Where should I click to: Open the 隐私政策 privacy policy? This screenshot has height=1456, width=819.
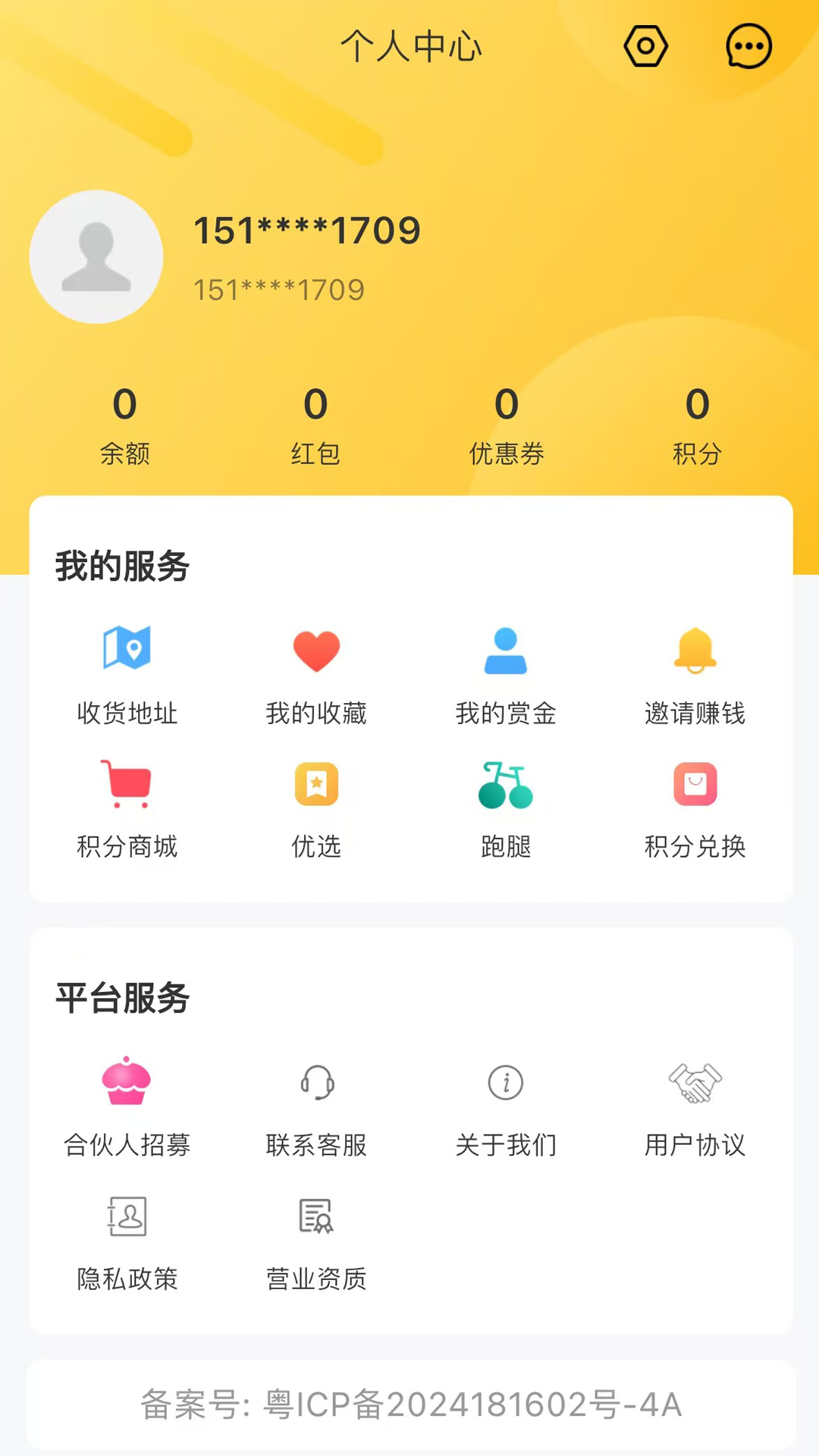(127, 1241)
